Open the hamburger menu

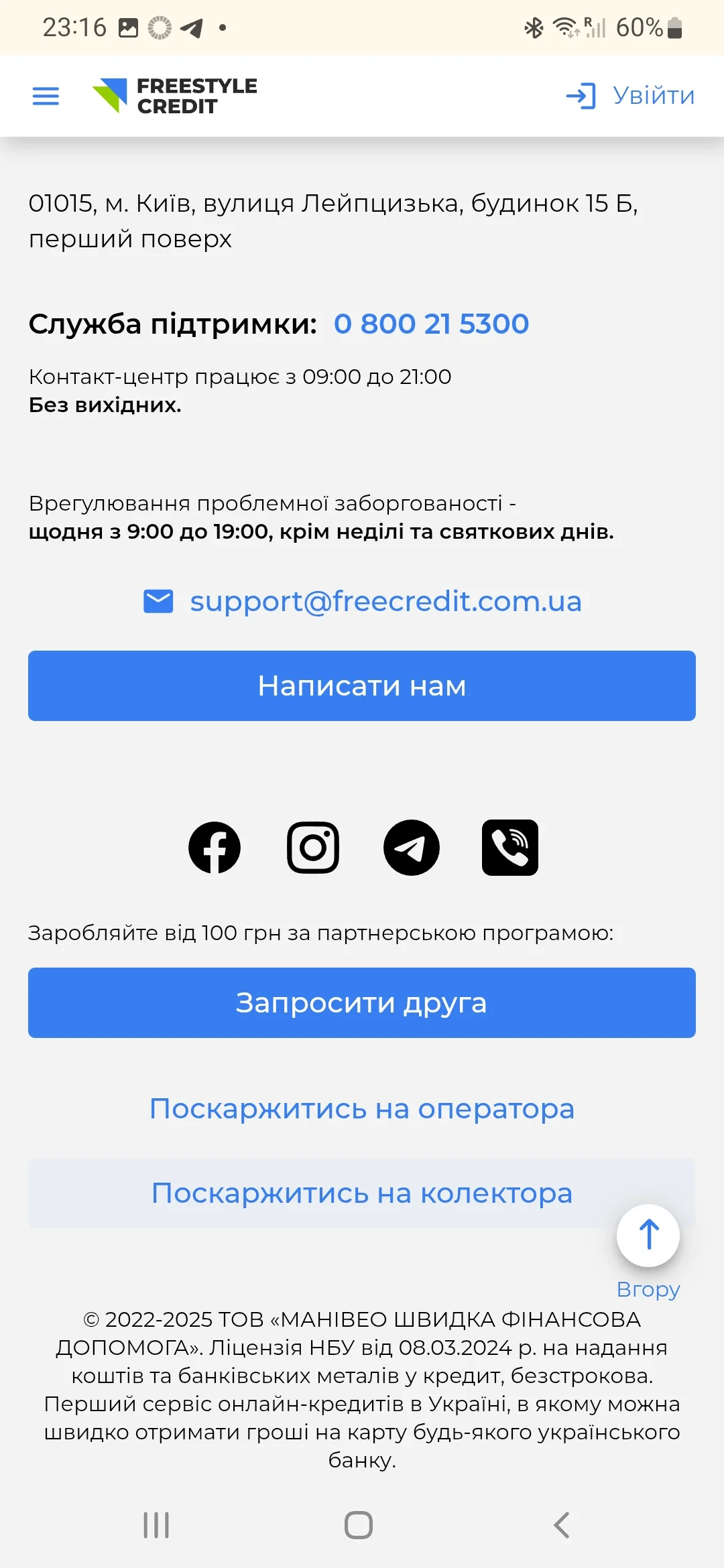46,96
